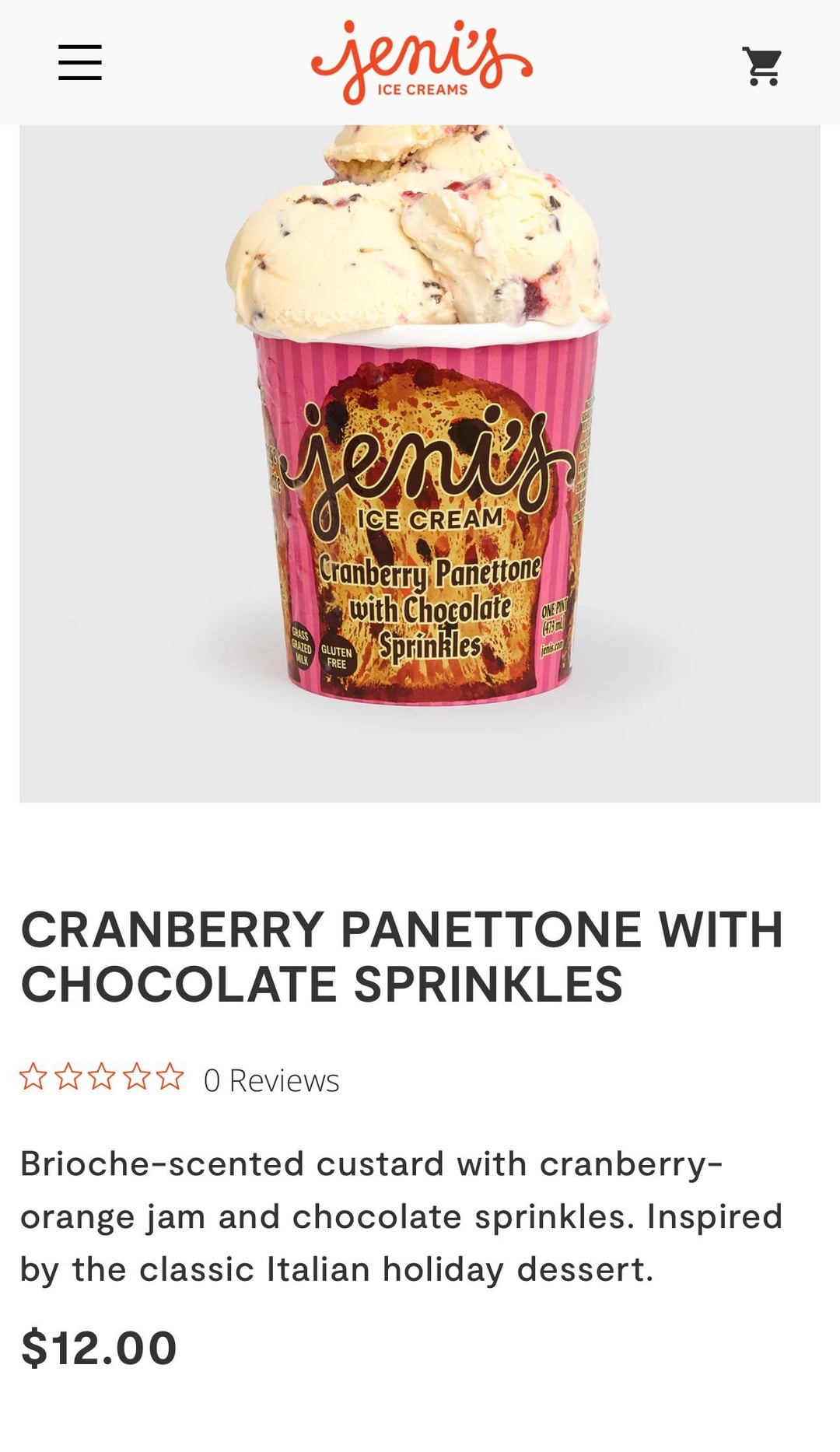Screen dimensions: 840x1452
Task: Open the 0 Reviews link
Action: point(271,1080)
